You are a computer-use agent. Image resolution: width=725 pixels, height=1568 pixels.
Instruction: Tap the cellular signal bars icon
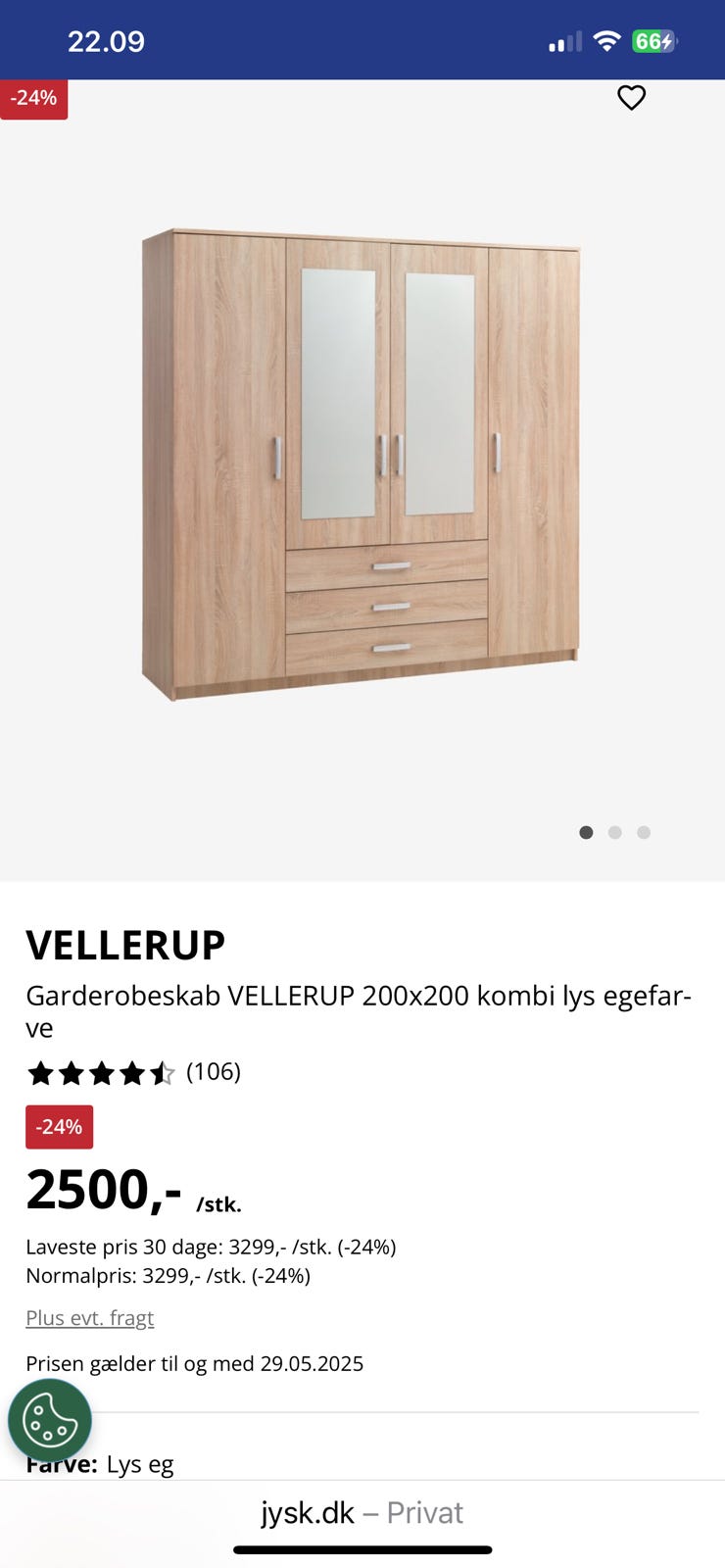click(562, 41)
